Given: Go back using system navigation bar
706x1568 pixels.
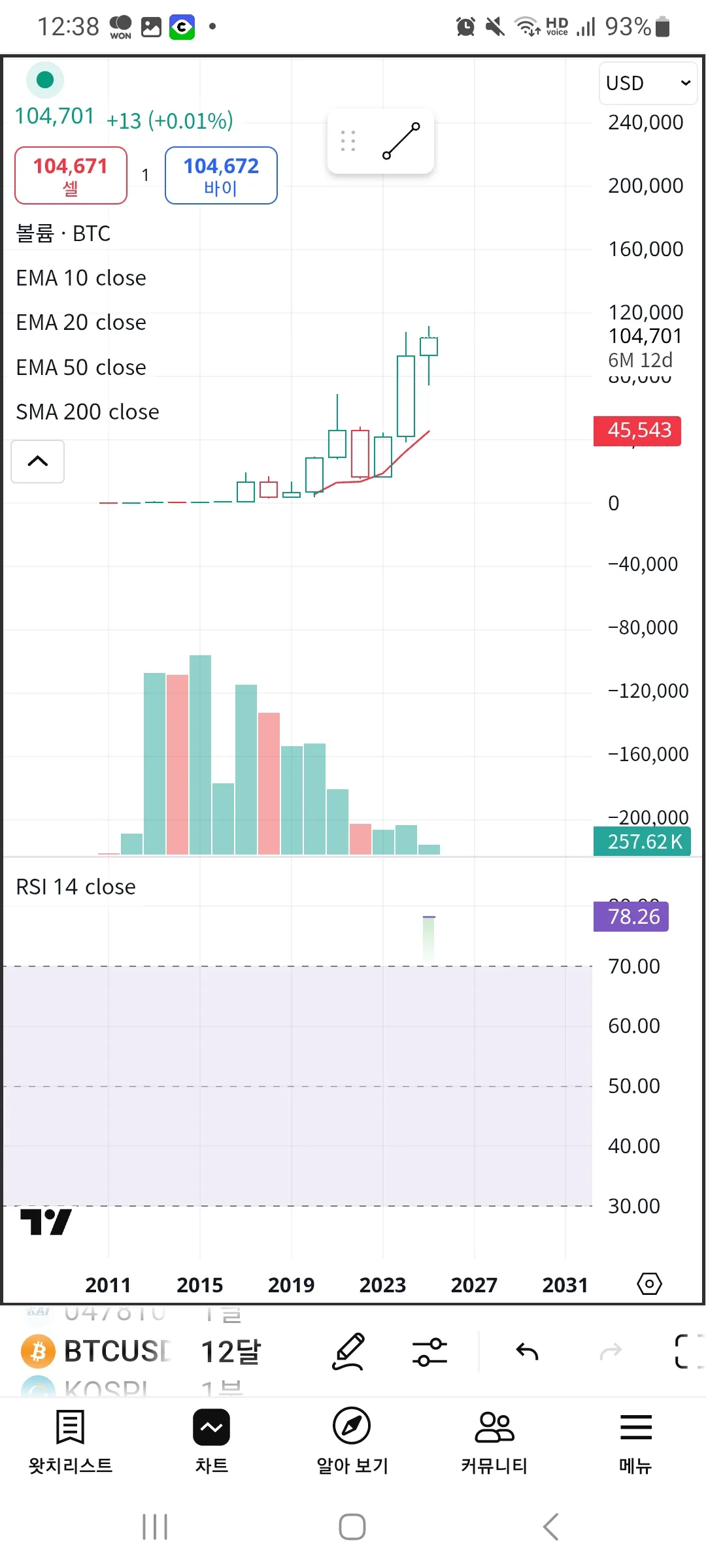Looking at the screenshot, I should point(551,1527).
